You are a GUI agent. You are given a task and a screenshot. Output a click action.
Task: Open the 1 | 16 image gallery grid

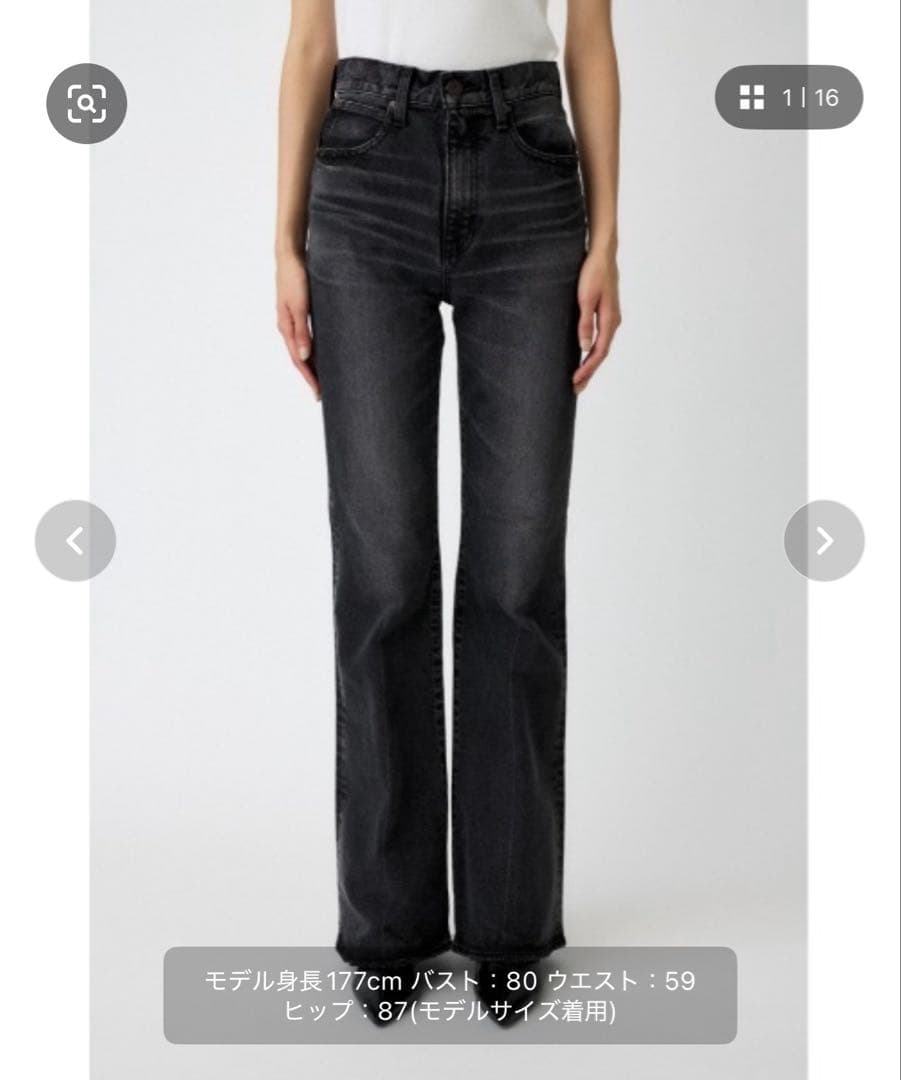(788, 97)
